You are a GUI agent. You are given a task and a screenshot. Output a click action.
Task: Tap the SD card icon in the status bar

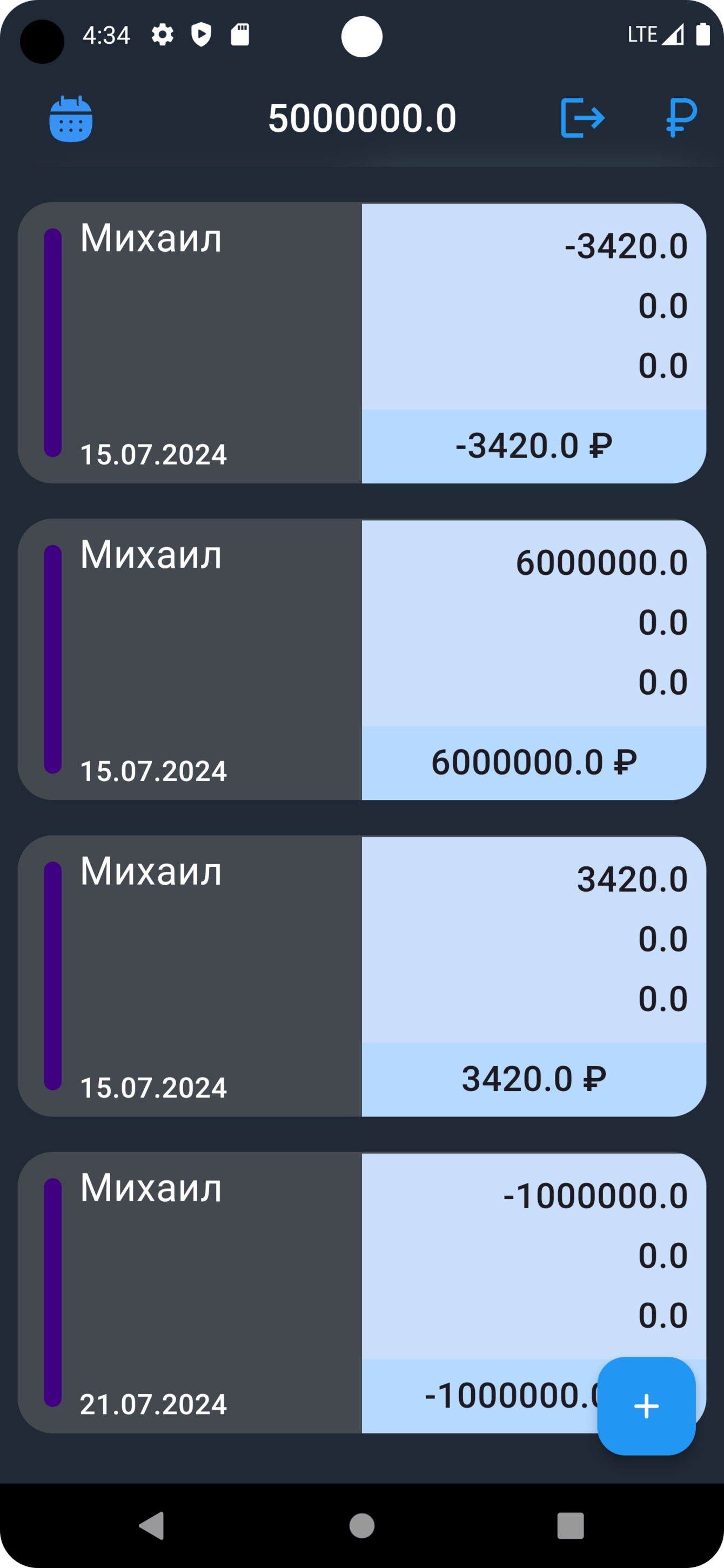(241, 35)
